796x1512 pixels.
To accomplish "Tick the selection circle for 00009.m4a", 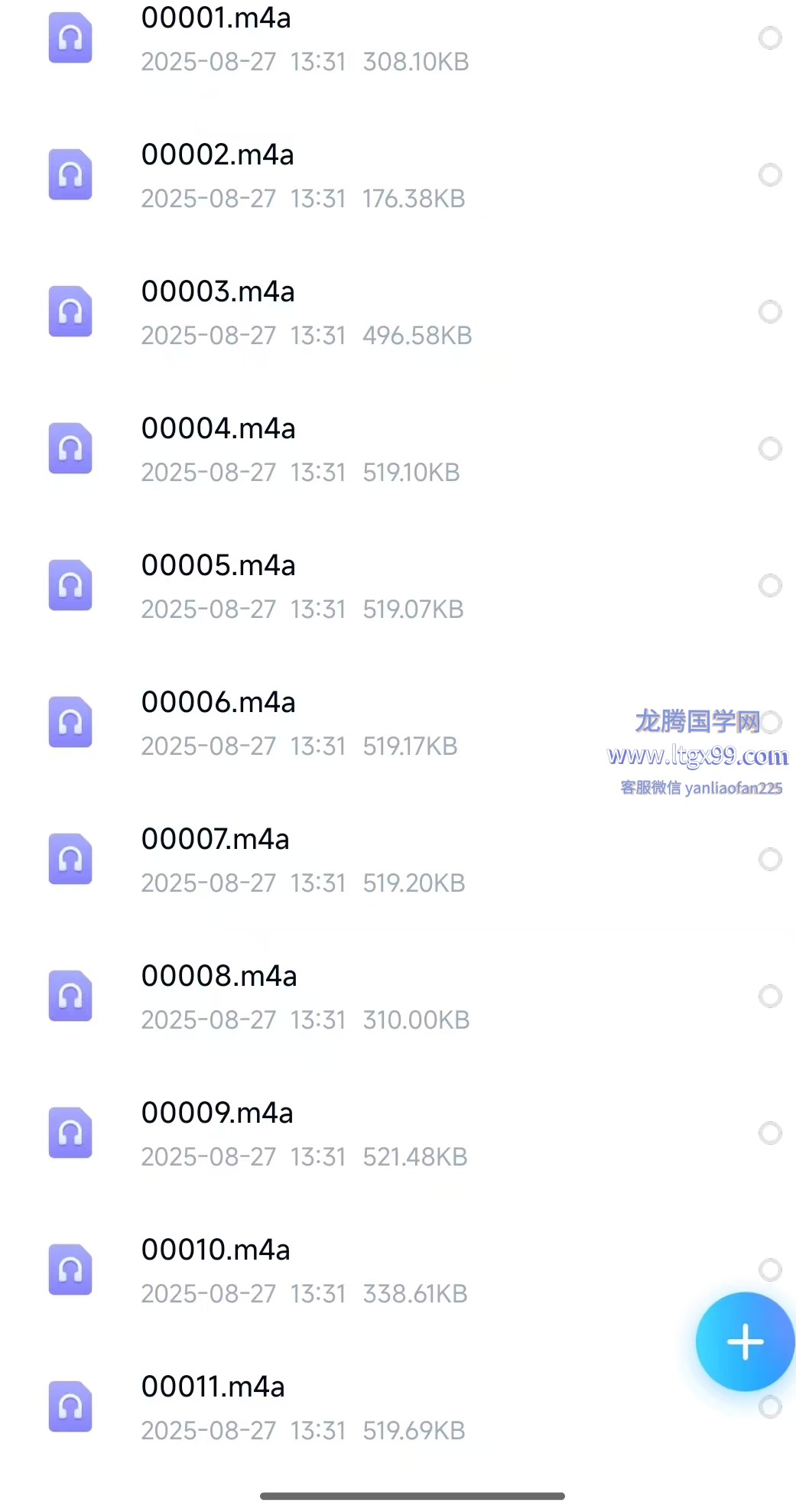I will pos(770,1133).
